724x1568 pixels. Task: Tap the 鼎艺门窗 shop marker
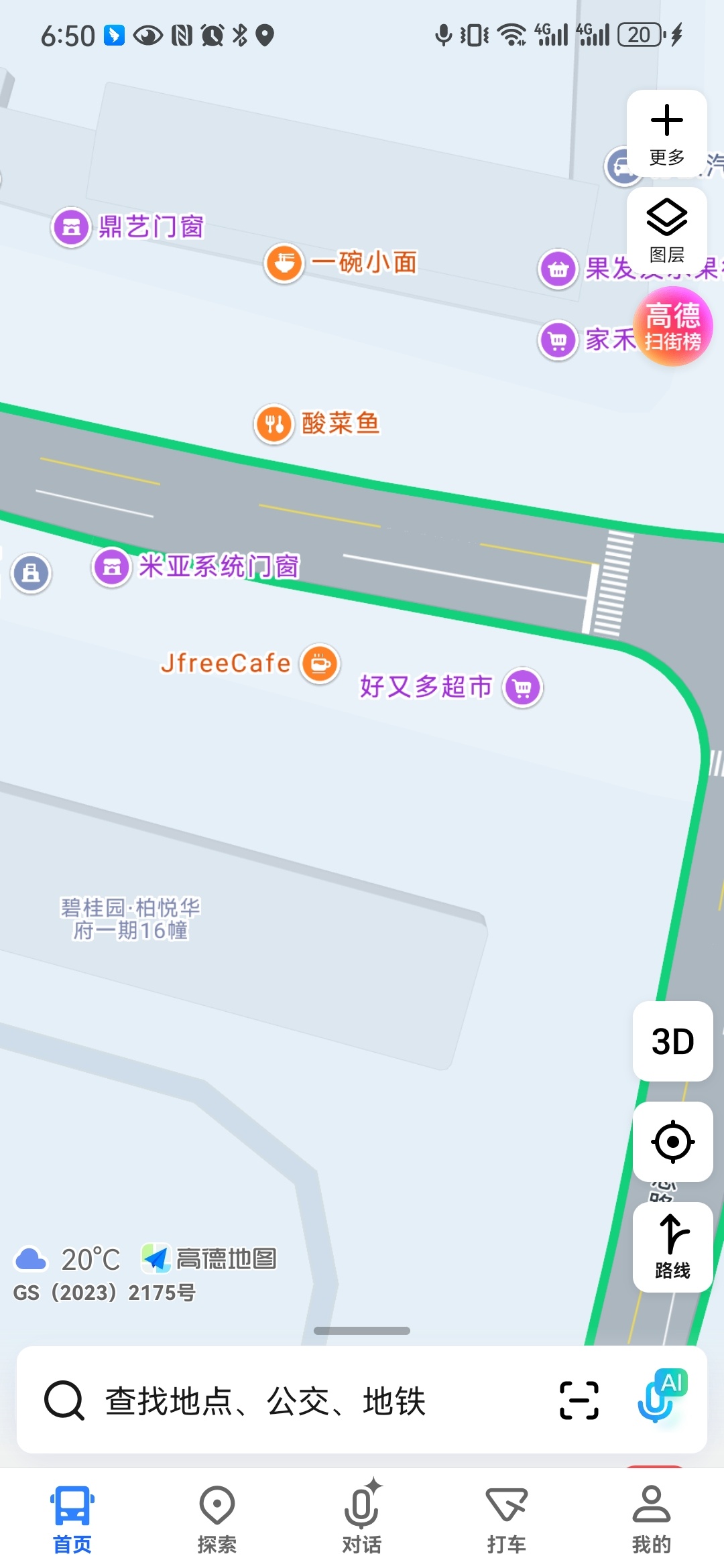pos(71,227)
